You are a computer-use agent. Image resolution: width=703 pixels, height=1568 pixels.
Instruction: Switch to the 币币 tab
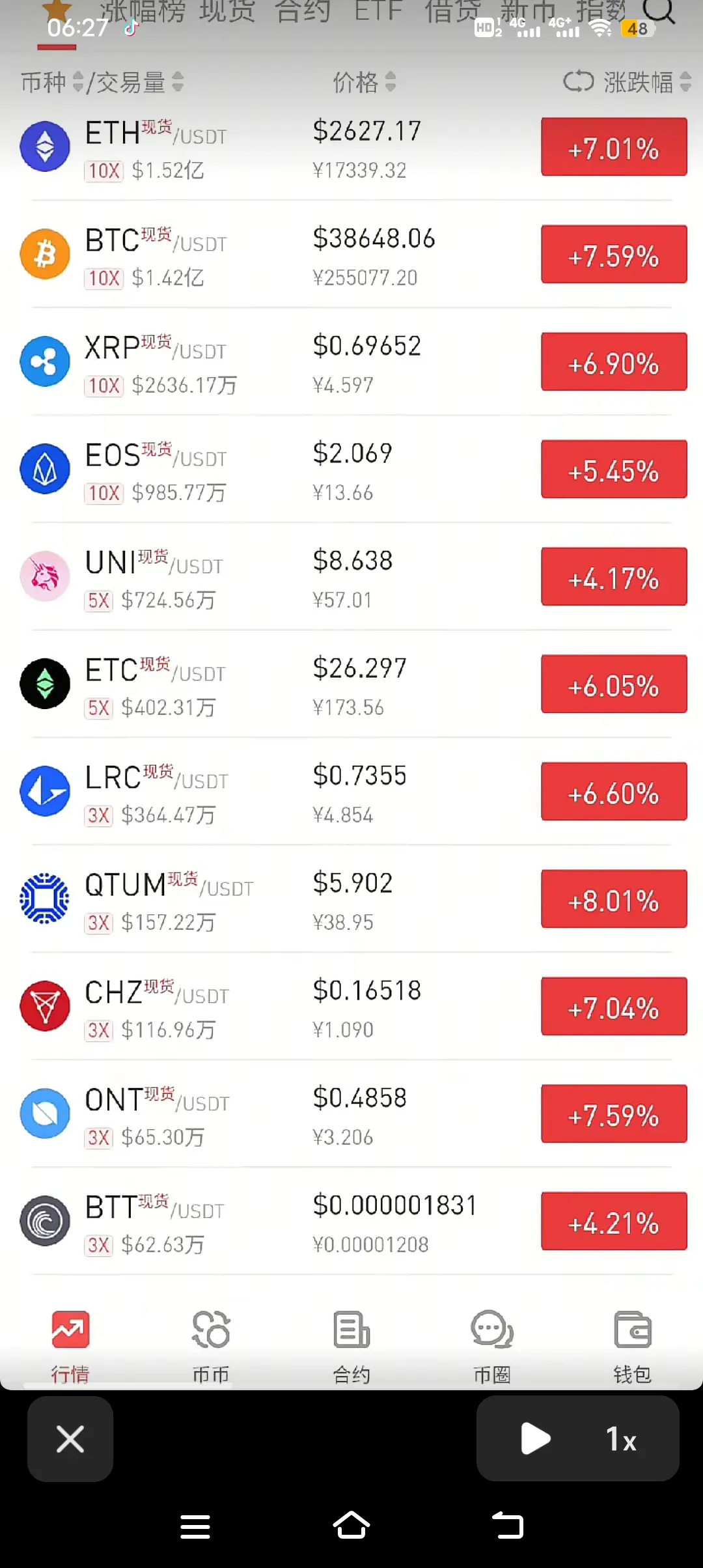[x=211, y=1345]
